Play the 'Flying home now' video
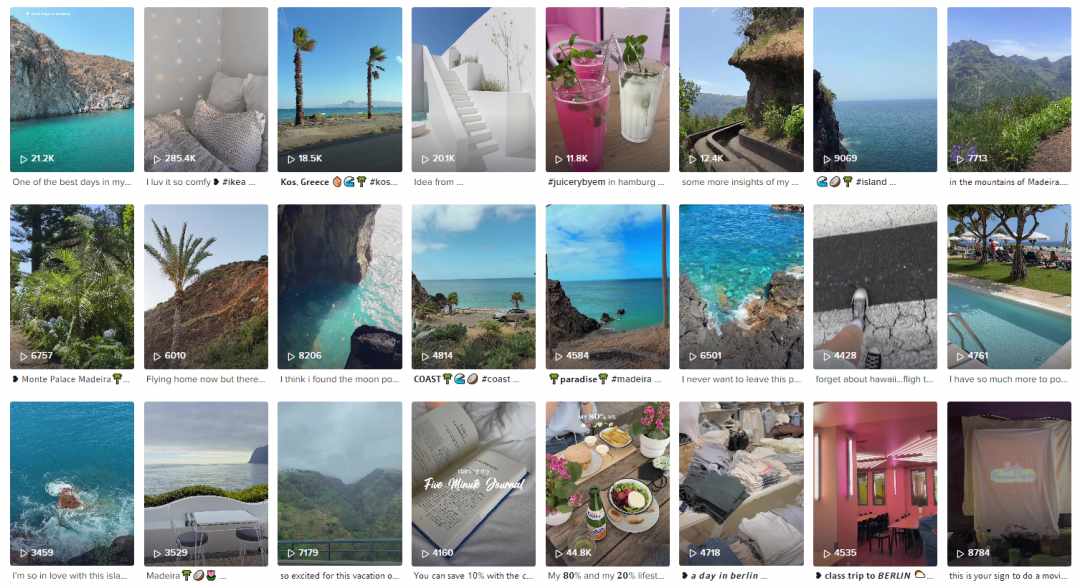Image resolution: width=1080 pixels, height=588 pixels. tap(206, 287)
